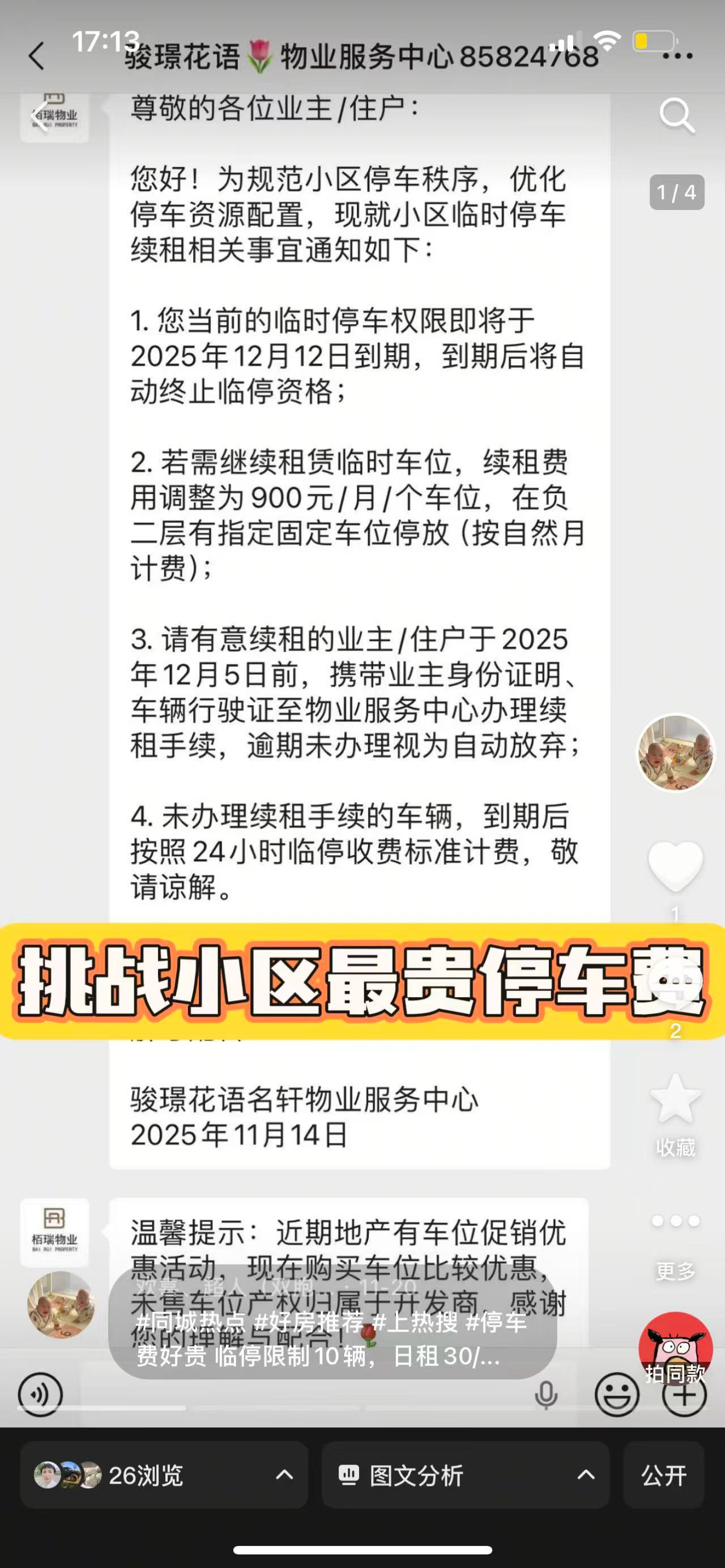Change the 公开 visibility setting
Screen dimensions: 725x1568
663,1475
